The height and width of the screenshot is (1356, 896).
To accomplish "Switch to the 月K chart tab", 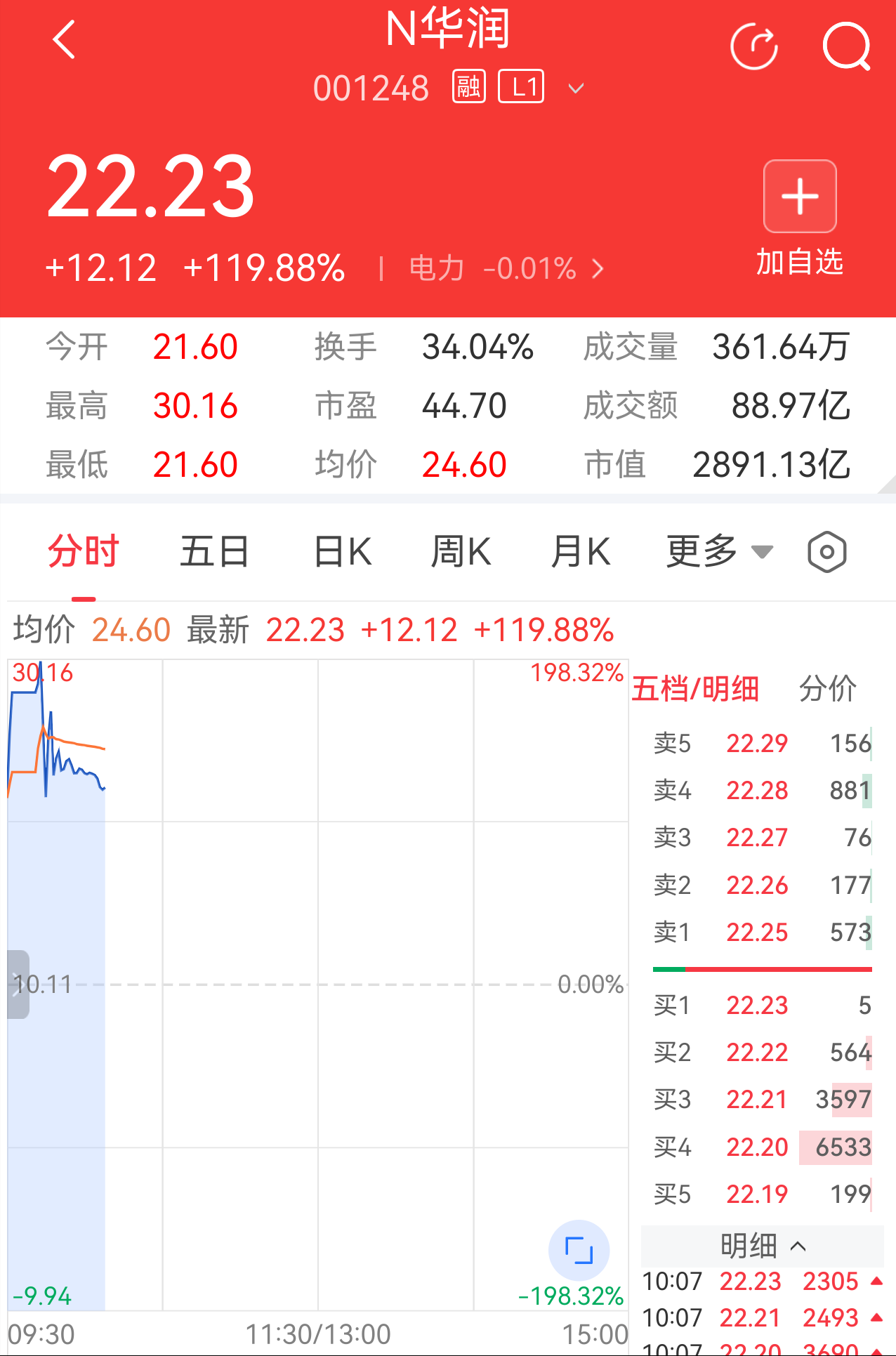I will click(x=581, y=551).
